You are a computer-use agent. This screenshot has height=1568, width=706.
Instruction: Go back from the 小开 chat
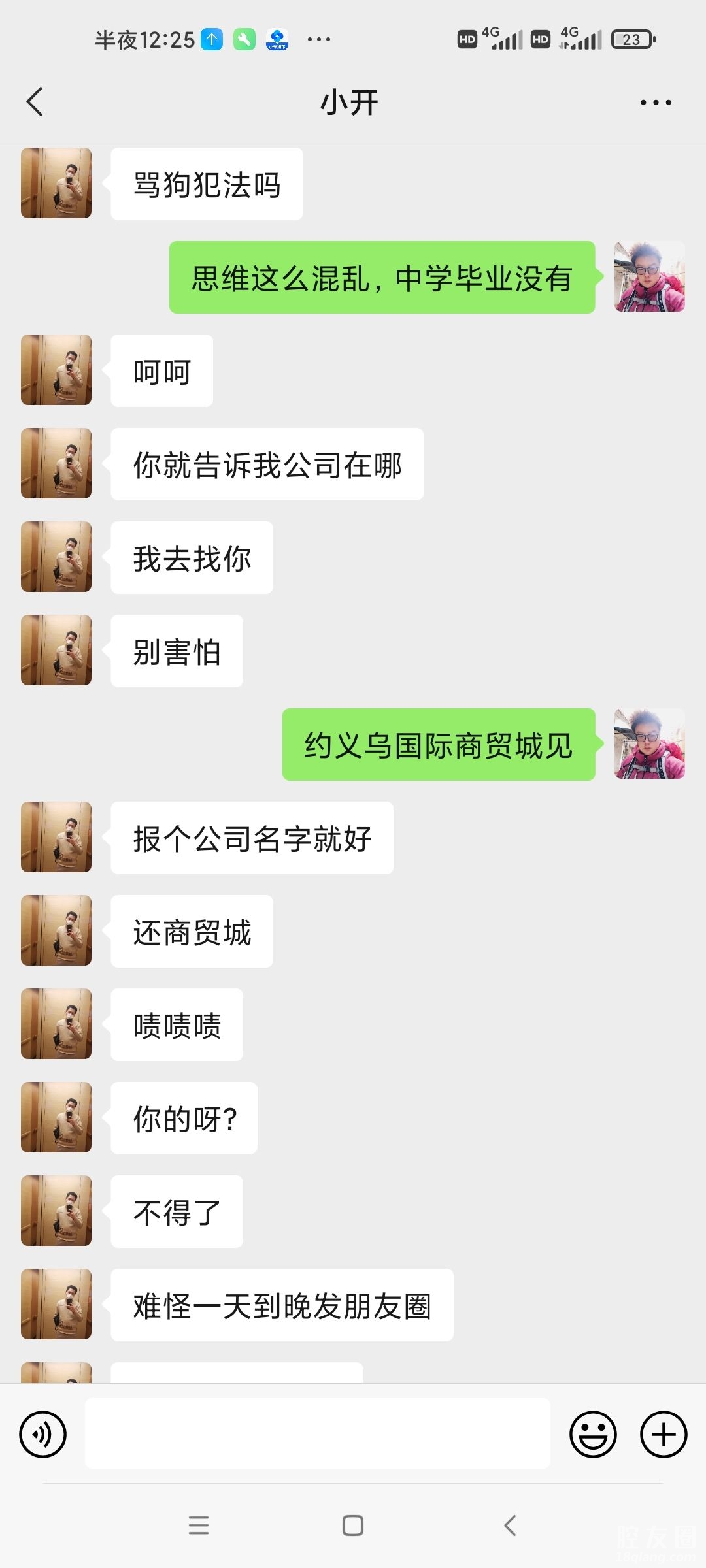[x=35, y=102]
